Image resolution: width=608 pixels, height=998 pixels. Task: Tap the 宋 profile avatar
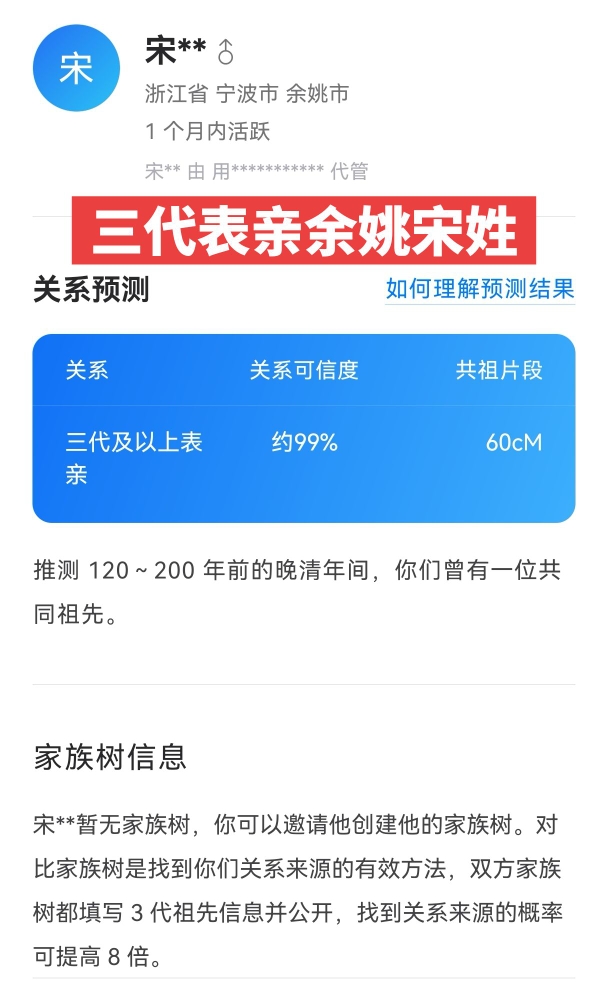point(76,69)
